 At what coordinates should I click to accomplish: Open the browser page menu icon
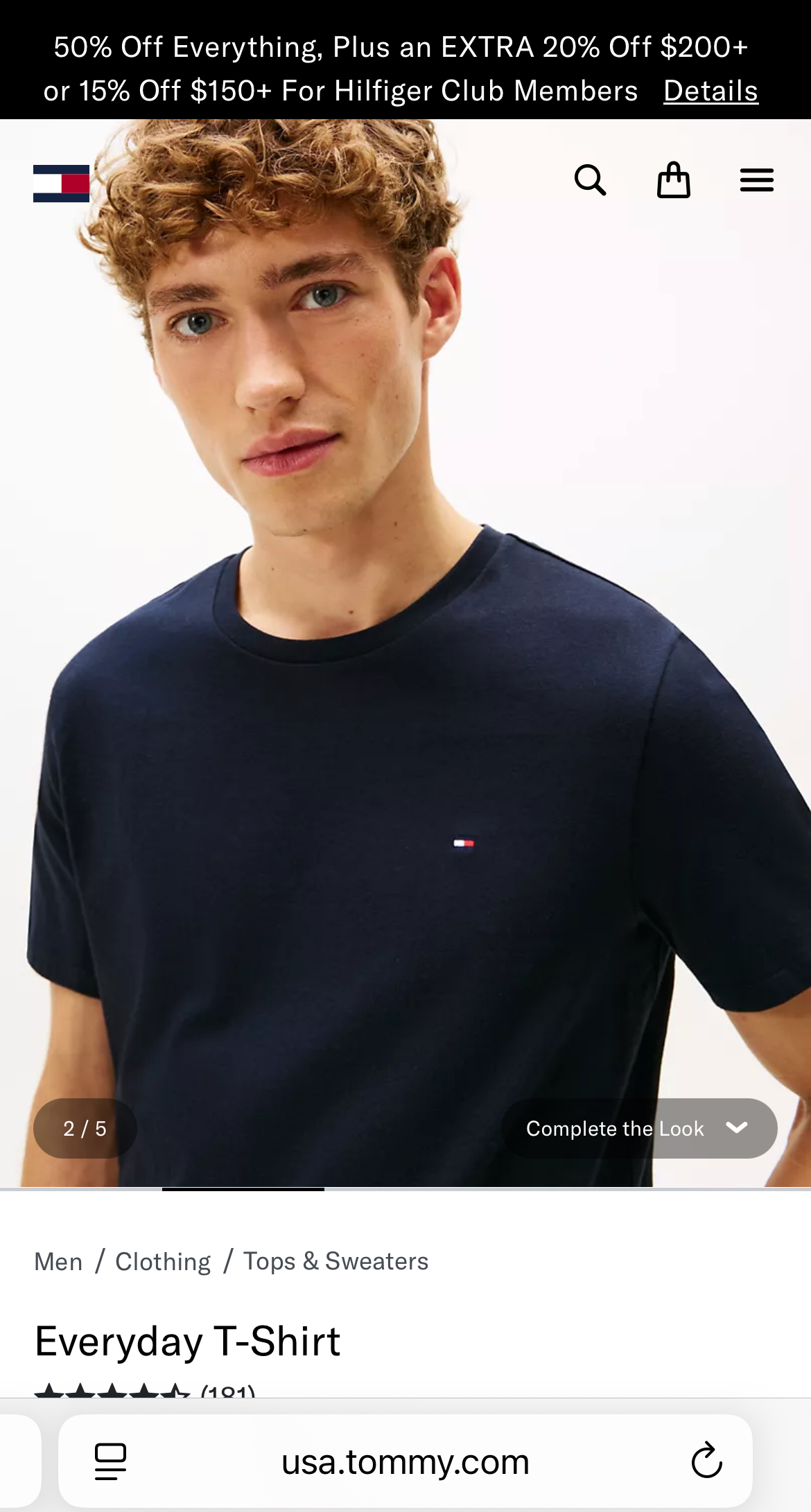(x=110, y=1461)
